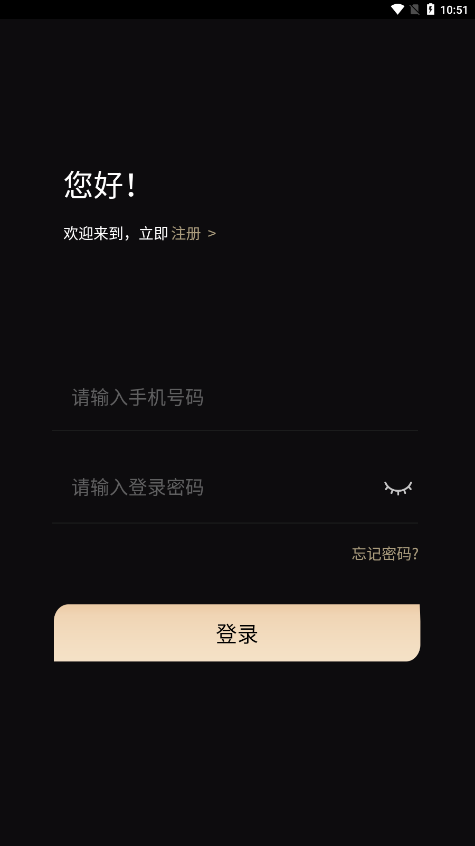Focus the phone number input field
The width and height of the screenshot is (475, 846).
pos(235,398)
